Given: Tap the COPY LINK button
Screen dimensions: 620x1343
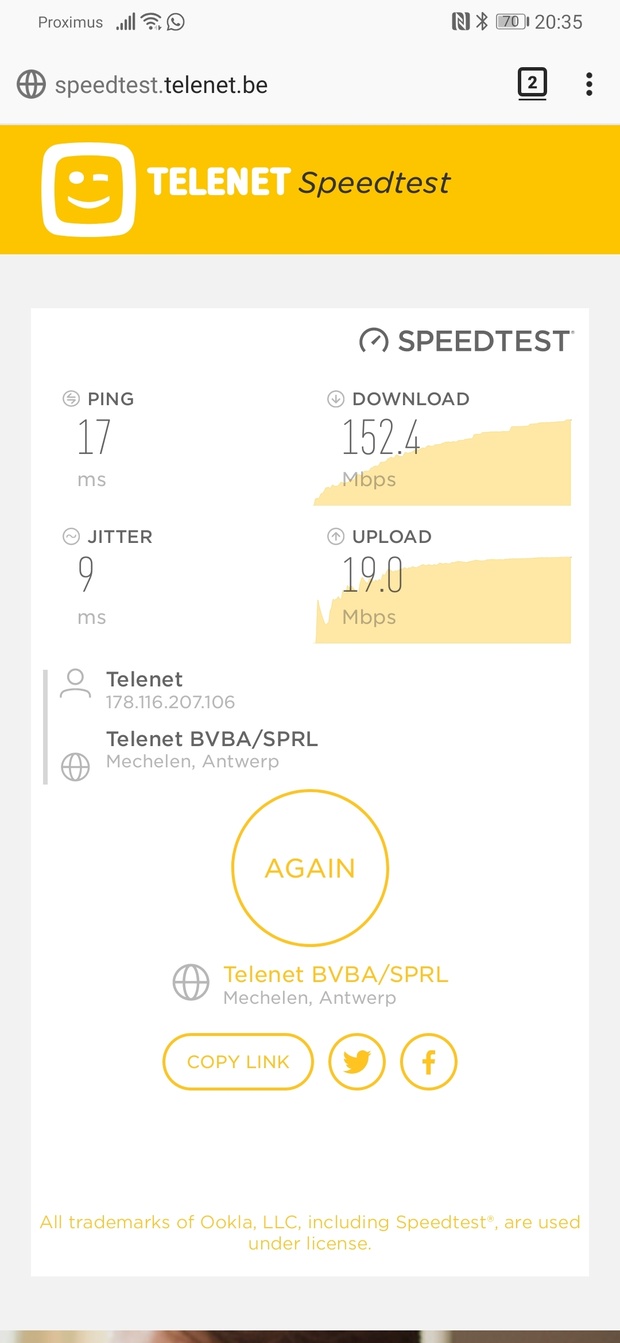Looking at the screenshot, I should [238, 1062].
